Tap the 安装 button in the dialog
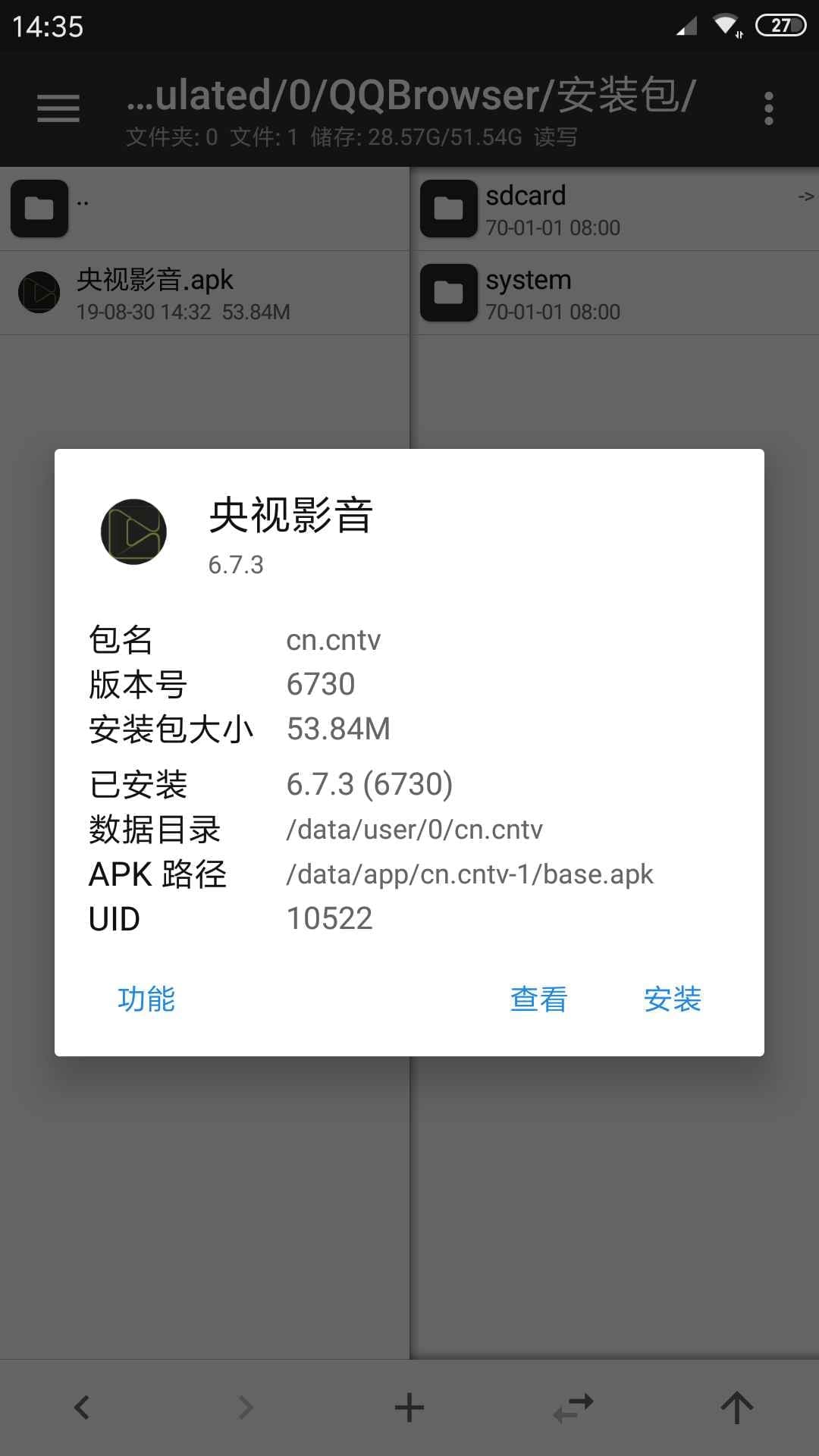The width and height of the screenshot is (819, 1456). pyautogui.click(x=672, y=999)
